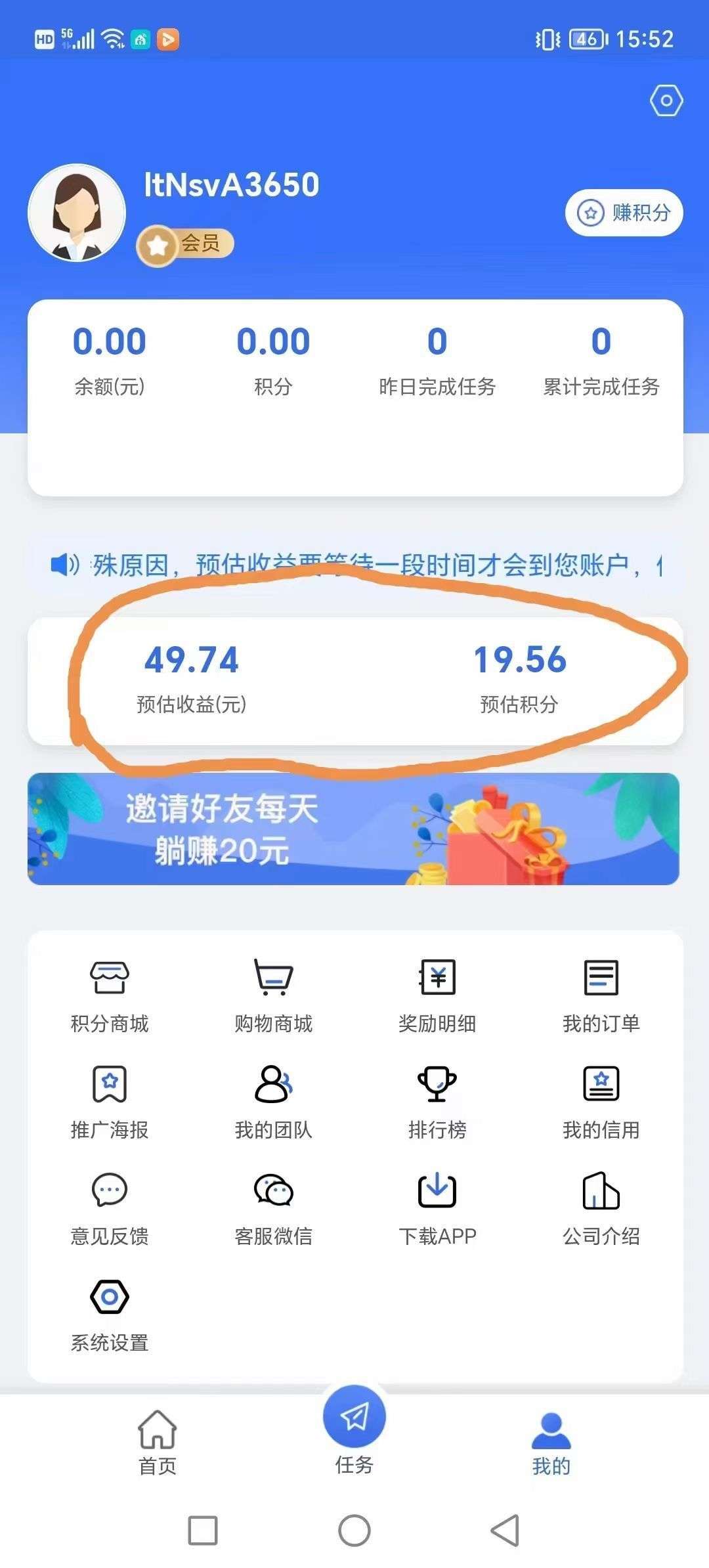Viewport: 709px width, 1568px height.
Task: Go to 购物商城
Action: [273, 995]
